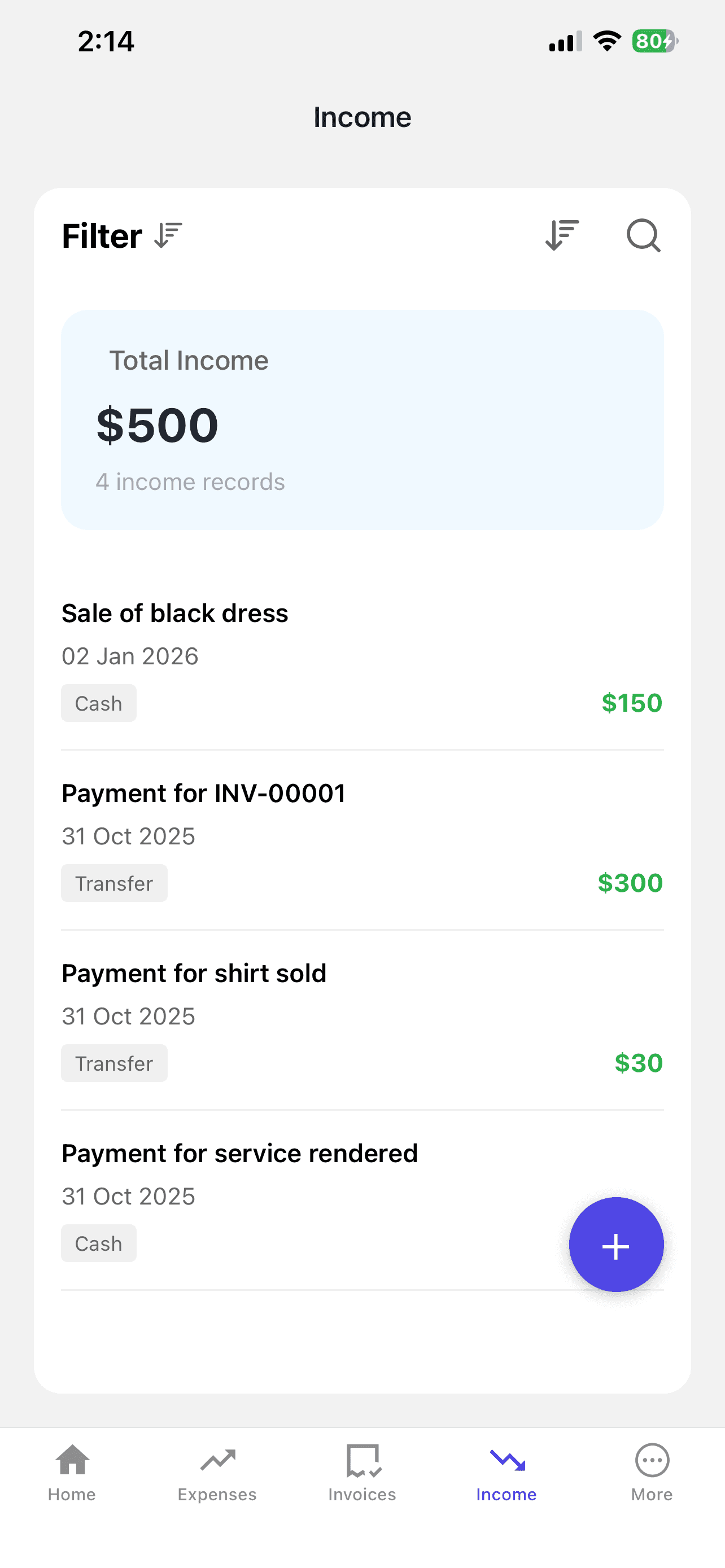This screenshot has width=725, height=1568.
Task: Open the Sale of black dress record
Action: click(x=174, y=613)
